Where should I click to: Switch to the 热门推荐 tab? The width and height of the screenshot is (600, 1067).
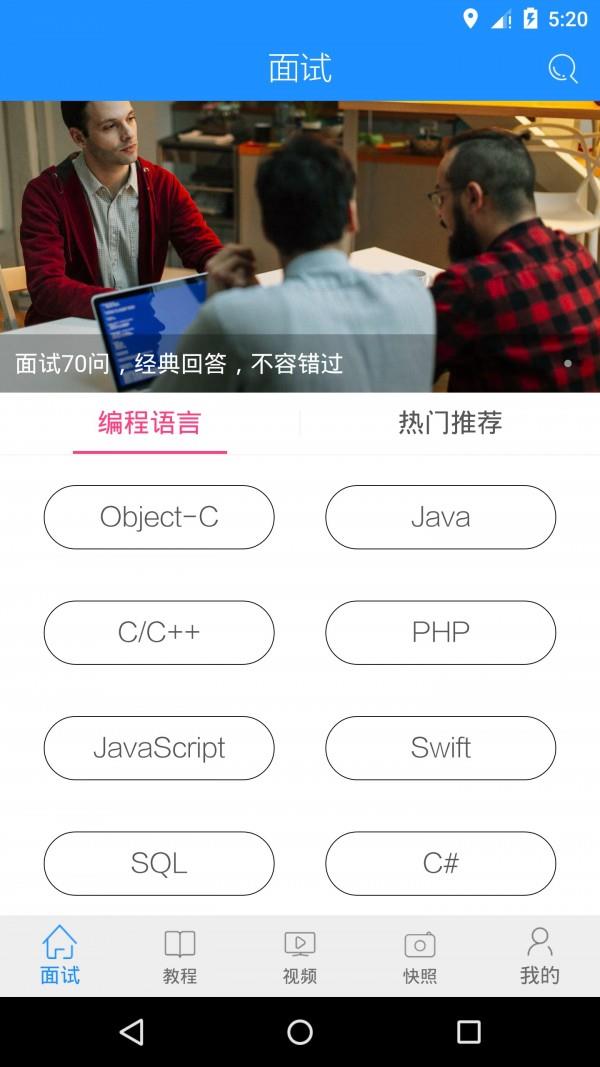click(x=450, y=423)
